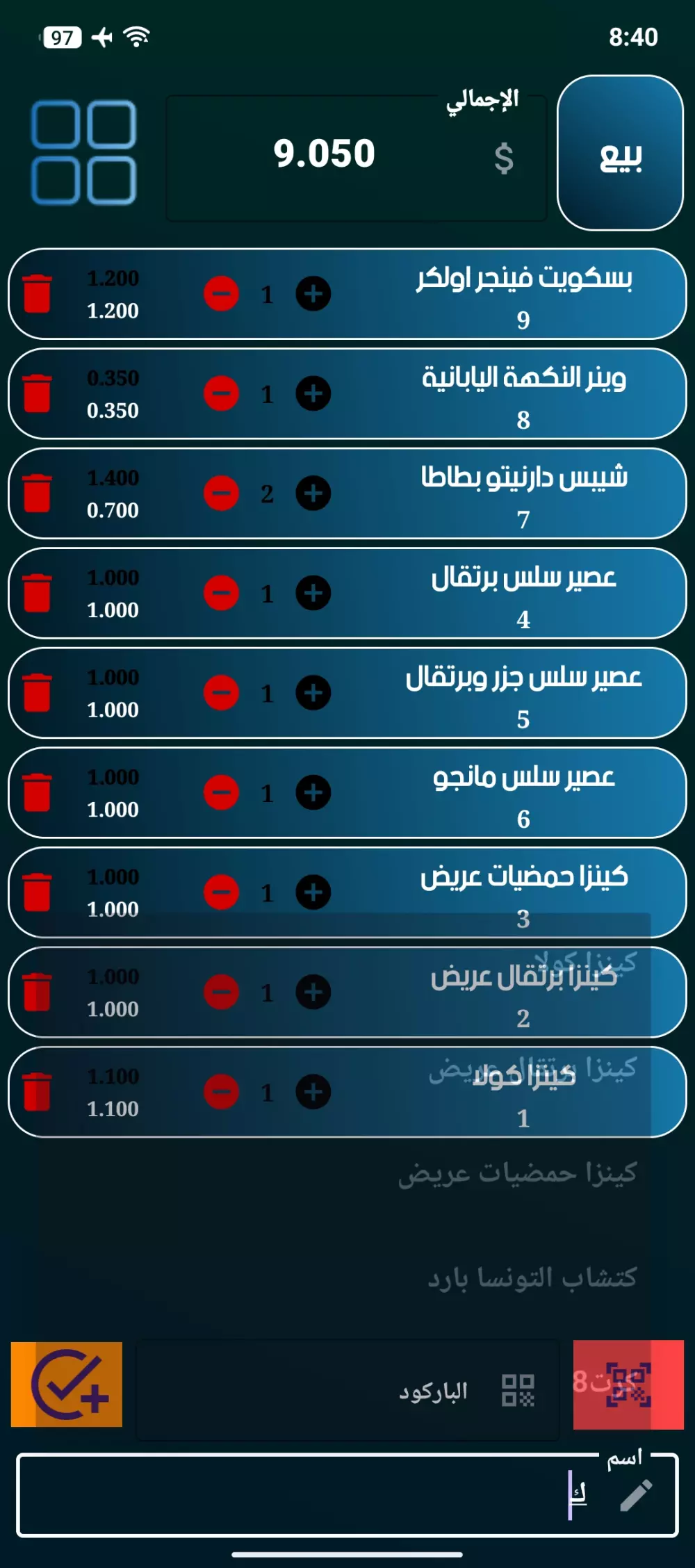Decrease quantity of شيبس دارنيتو بطاطا
This screenshot has width=695, height=1568.
tap(221, 493)
